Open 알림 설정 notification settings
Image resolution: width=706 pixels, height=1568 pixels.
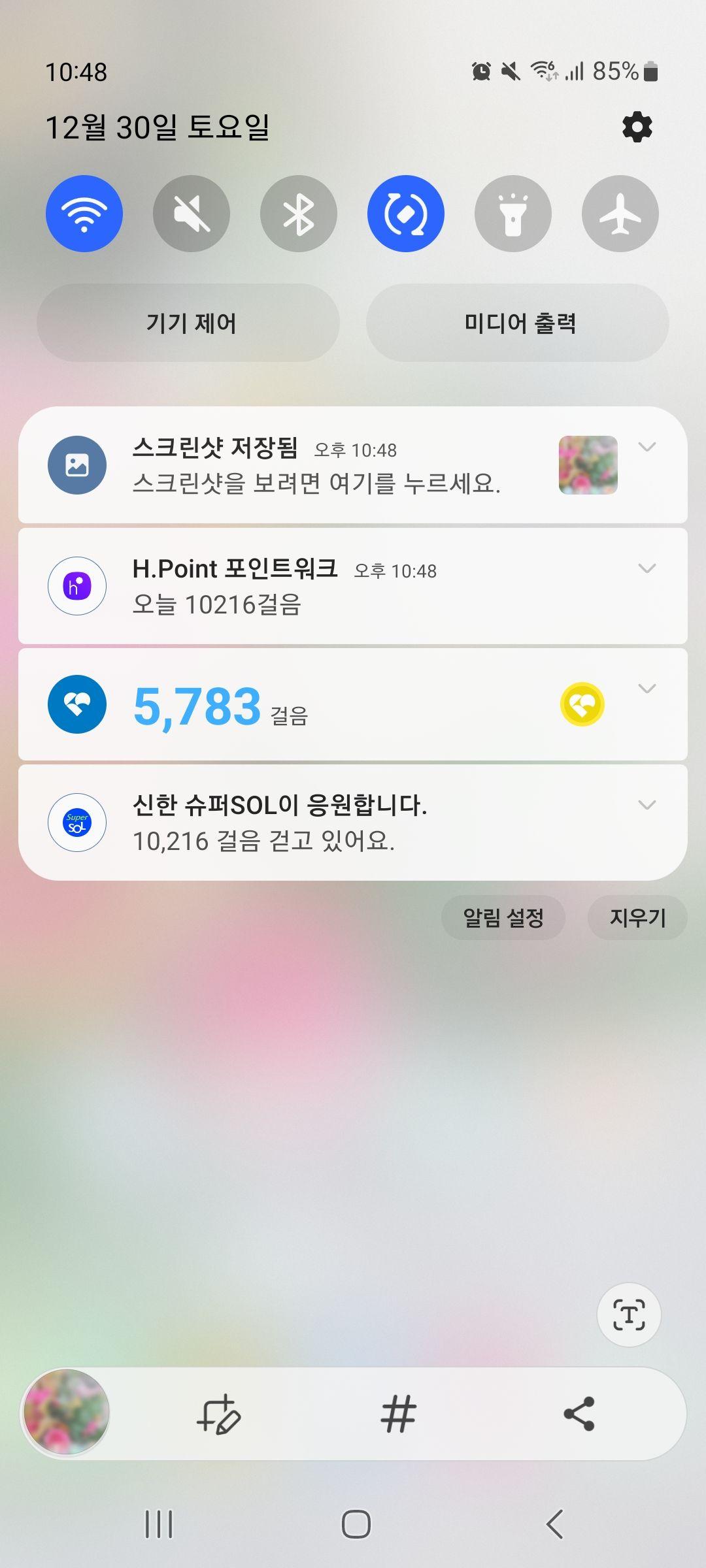tap(503, 918)
